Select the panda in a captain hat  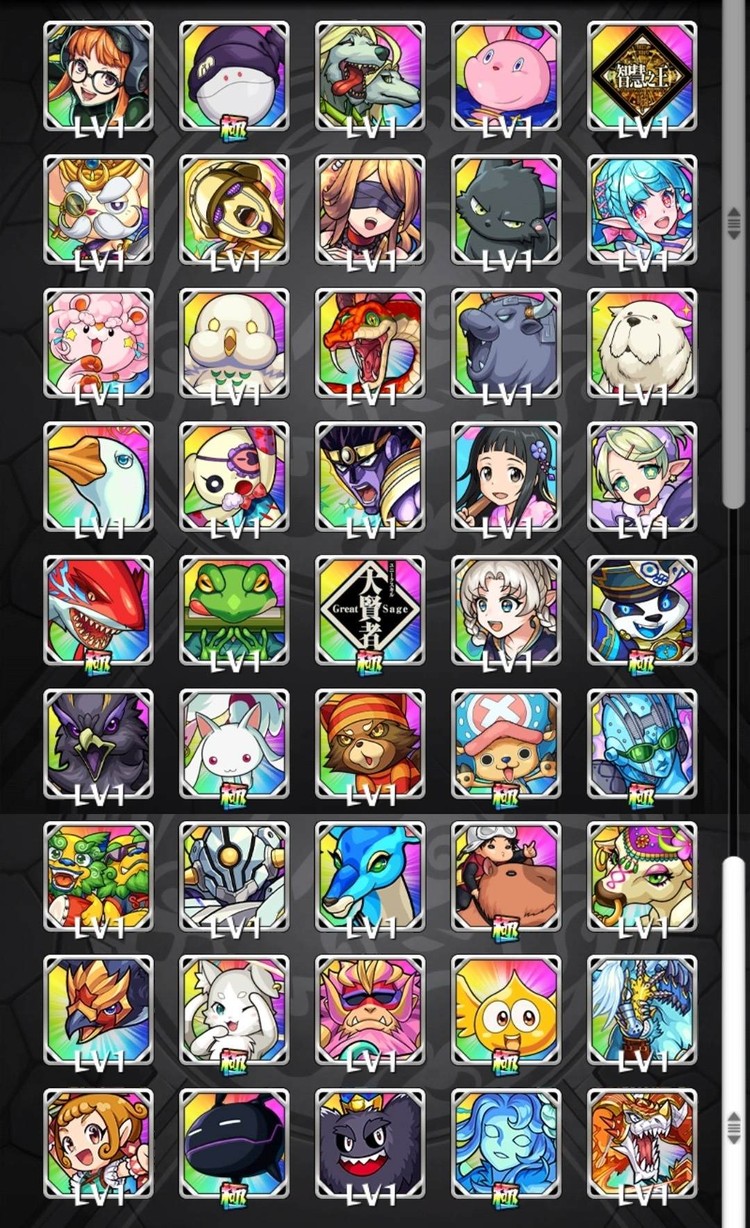[642, 610]
